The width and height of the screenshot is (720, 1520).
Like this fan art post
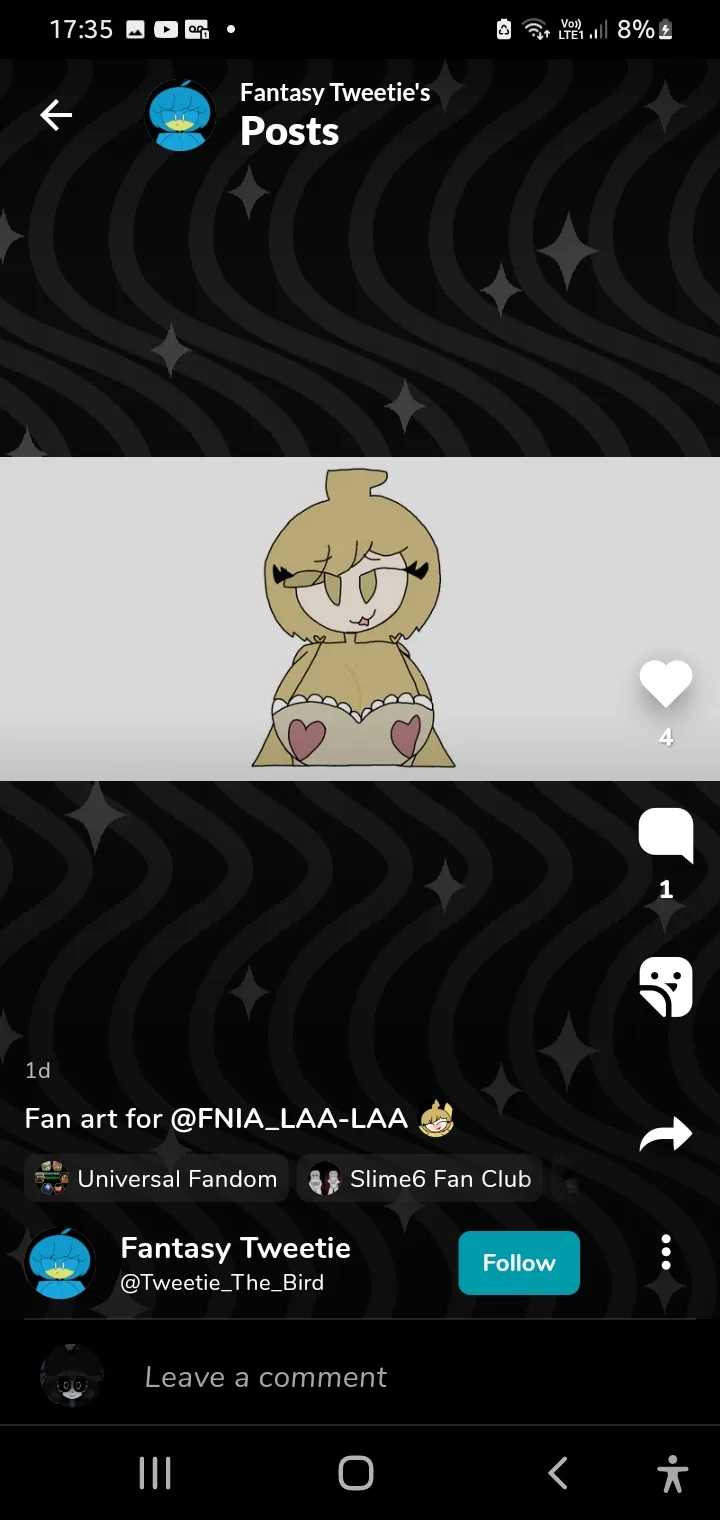click(666, 685)
